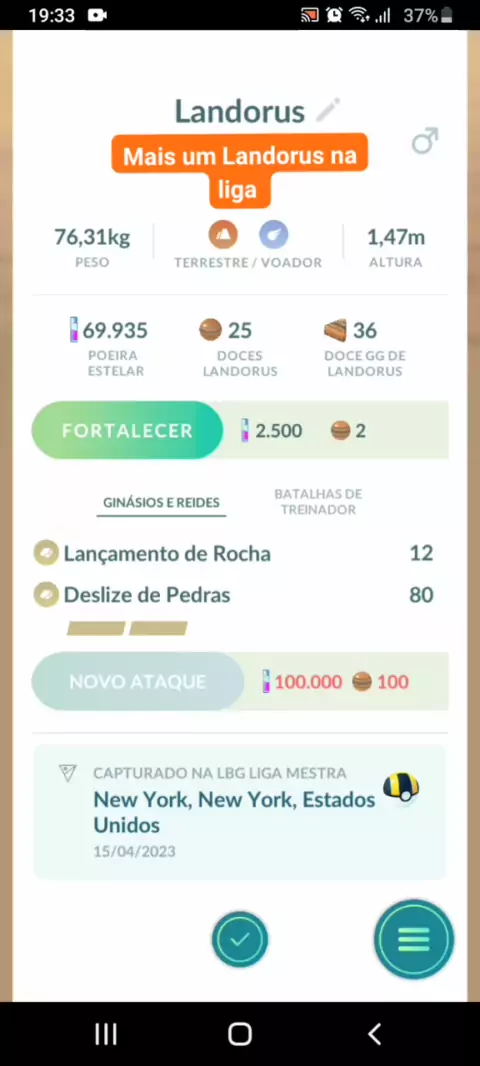Screen dimensions: 480x1066
Task: Open Lançamento de Rocha attack details
Action: 233,553
